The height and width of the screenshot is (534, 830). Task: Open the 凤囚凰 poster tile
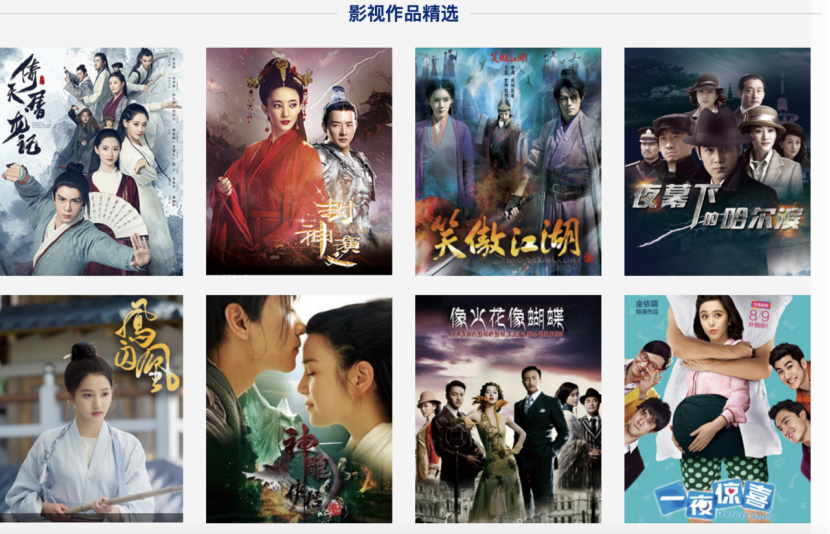pyautogui.click(x=91, y=408)
